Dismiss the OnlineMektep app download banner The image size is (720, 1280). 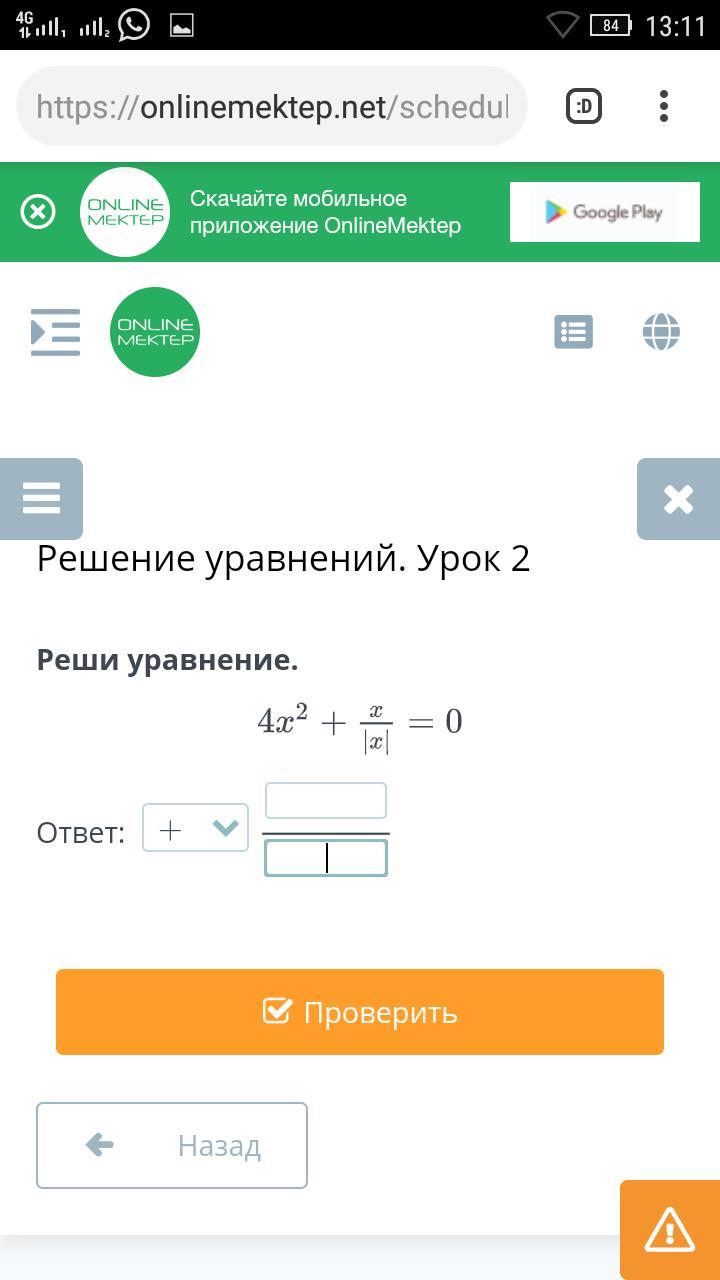[38, 212]
